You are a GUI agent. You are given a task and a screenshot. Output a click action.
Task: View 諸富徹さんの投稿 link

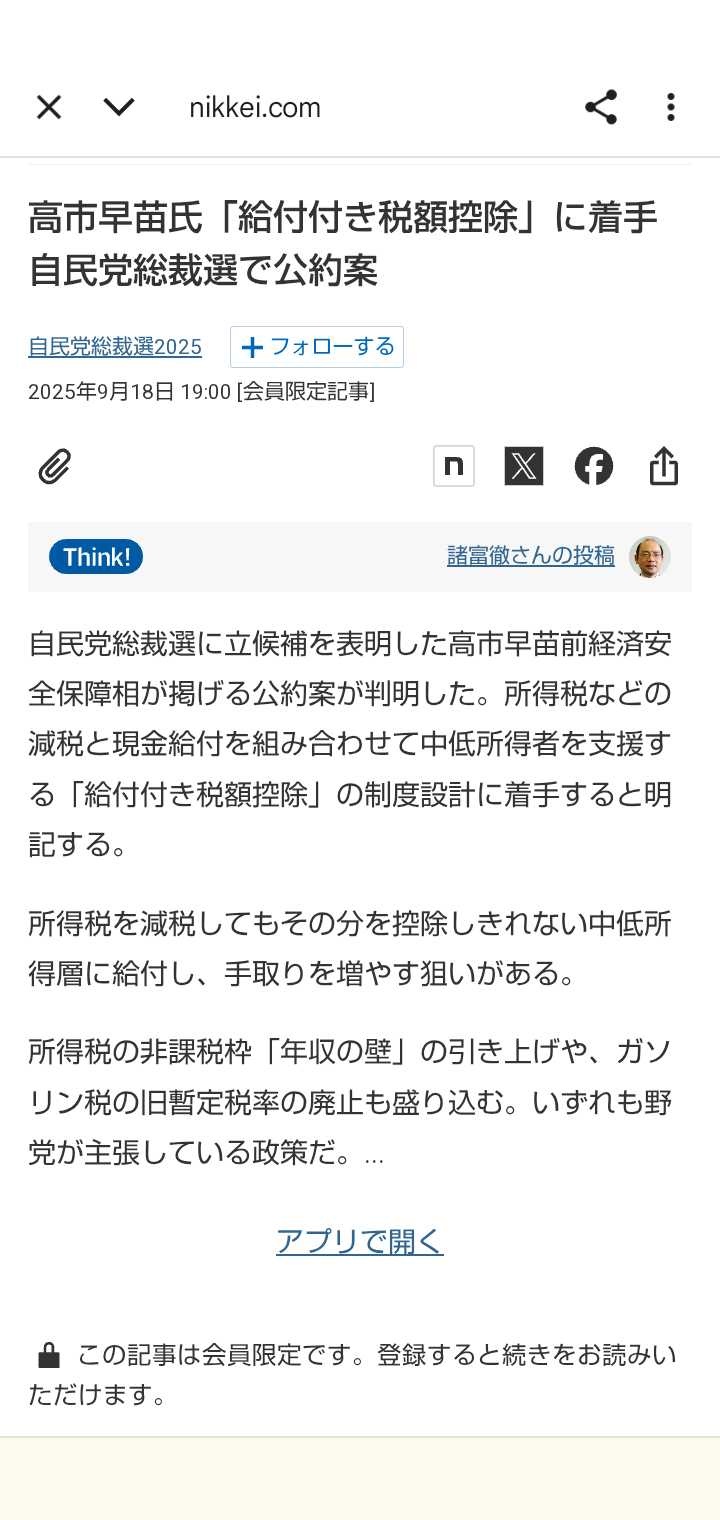530,557
